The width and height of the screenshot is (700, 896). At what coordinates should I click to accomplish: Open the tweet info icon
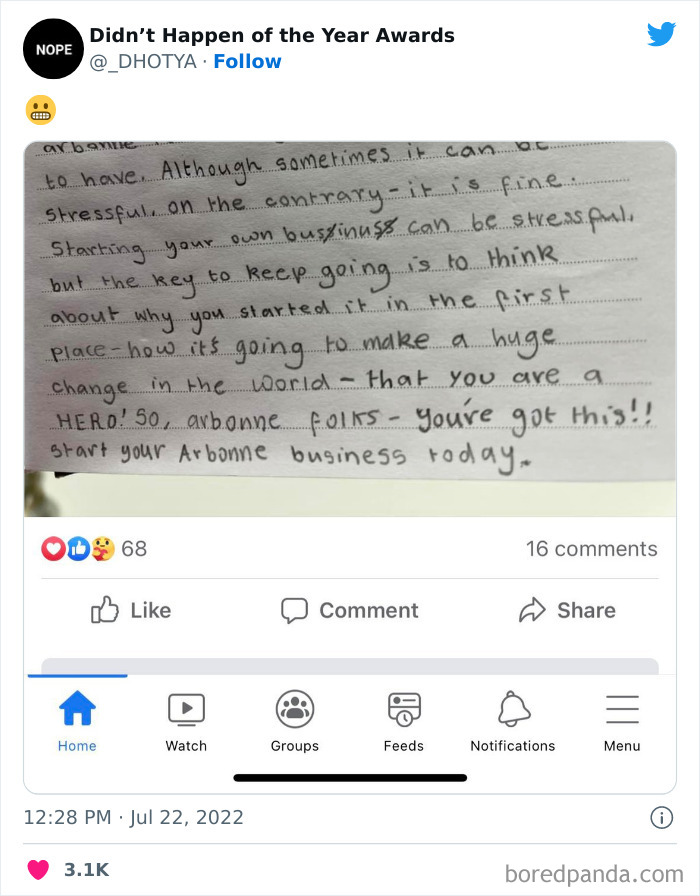[662, 818]
